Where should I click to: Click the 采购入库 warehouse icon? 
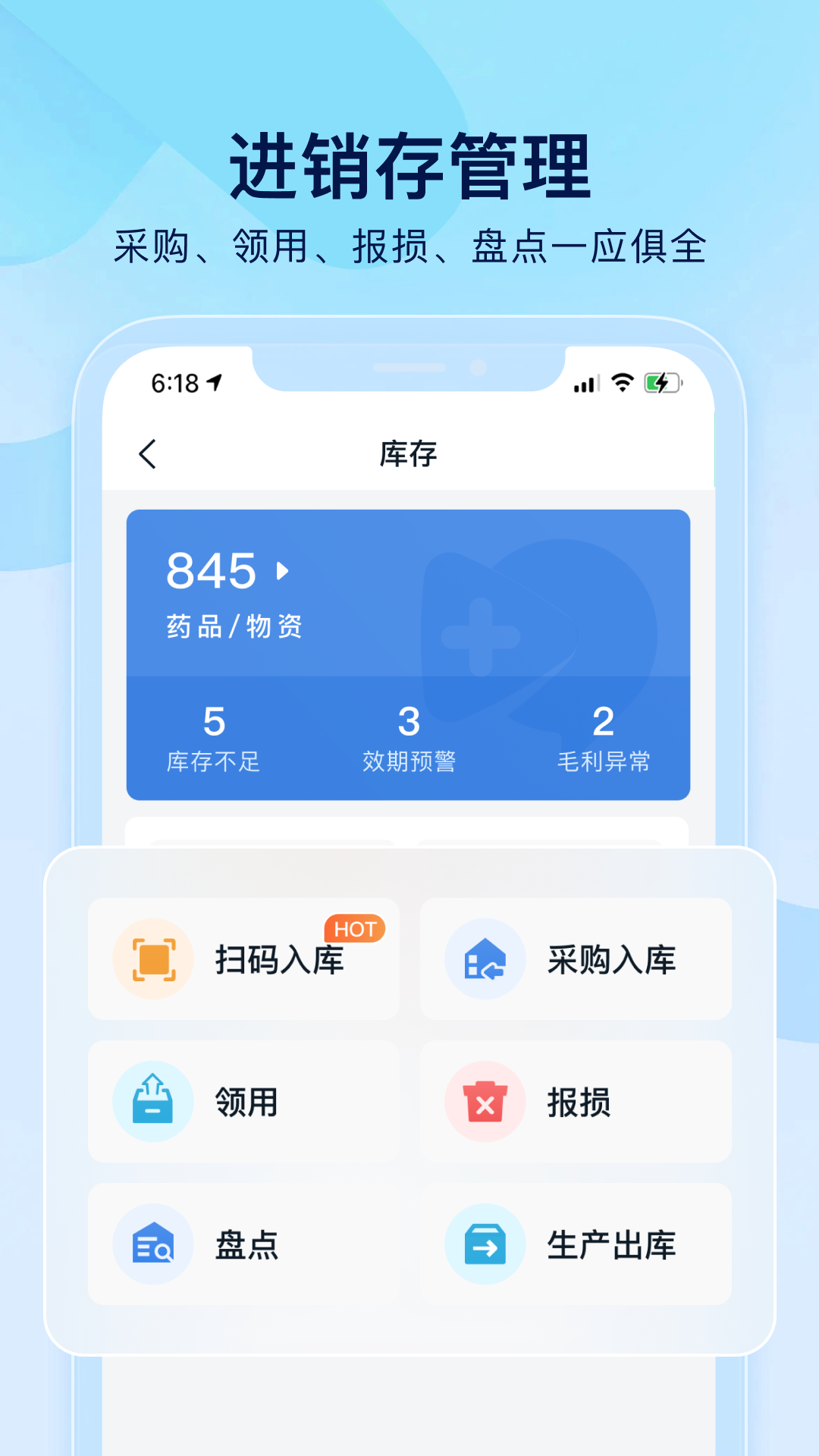tap(485, 959)
